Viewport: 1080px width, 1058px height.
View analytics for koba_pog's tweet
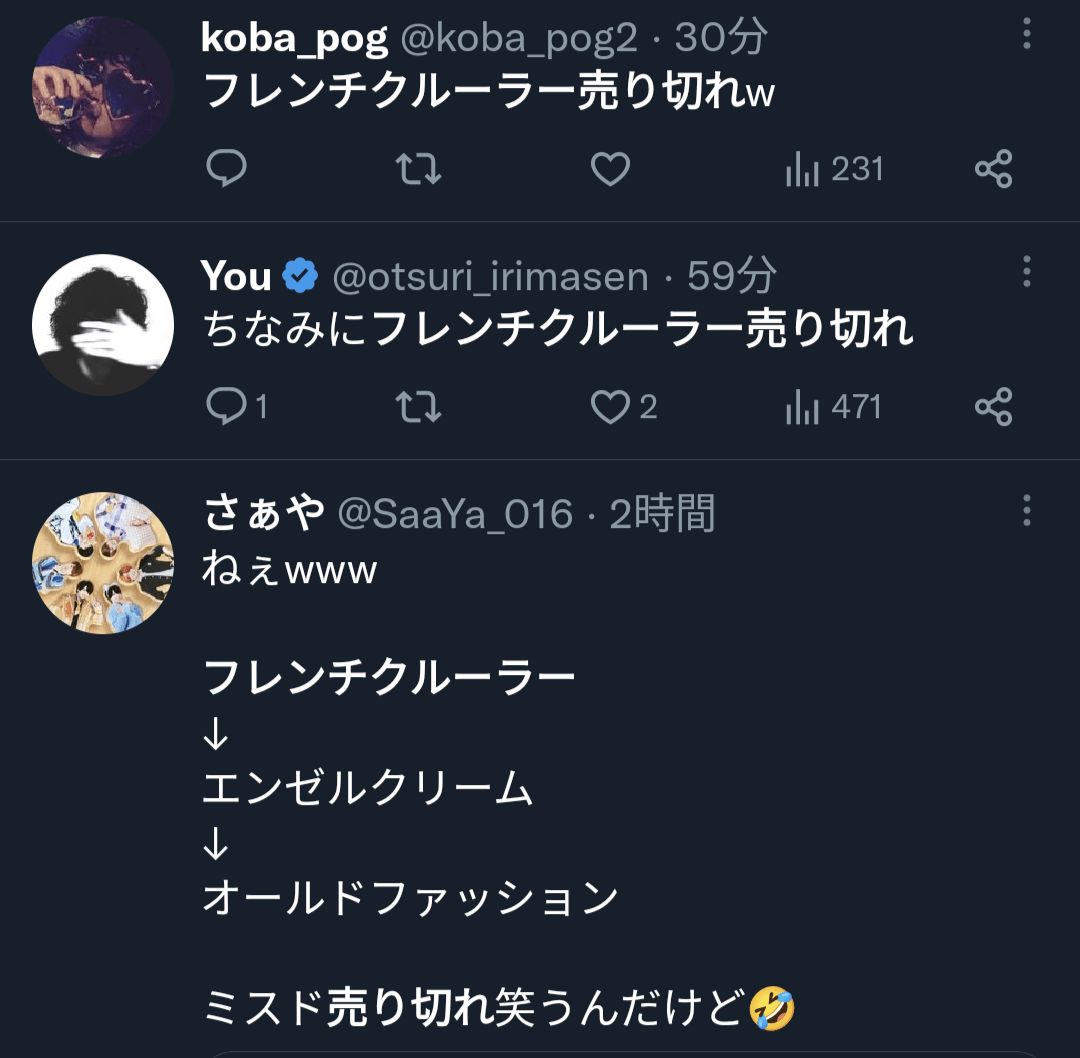[834, 169]
